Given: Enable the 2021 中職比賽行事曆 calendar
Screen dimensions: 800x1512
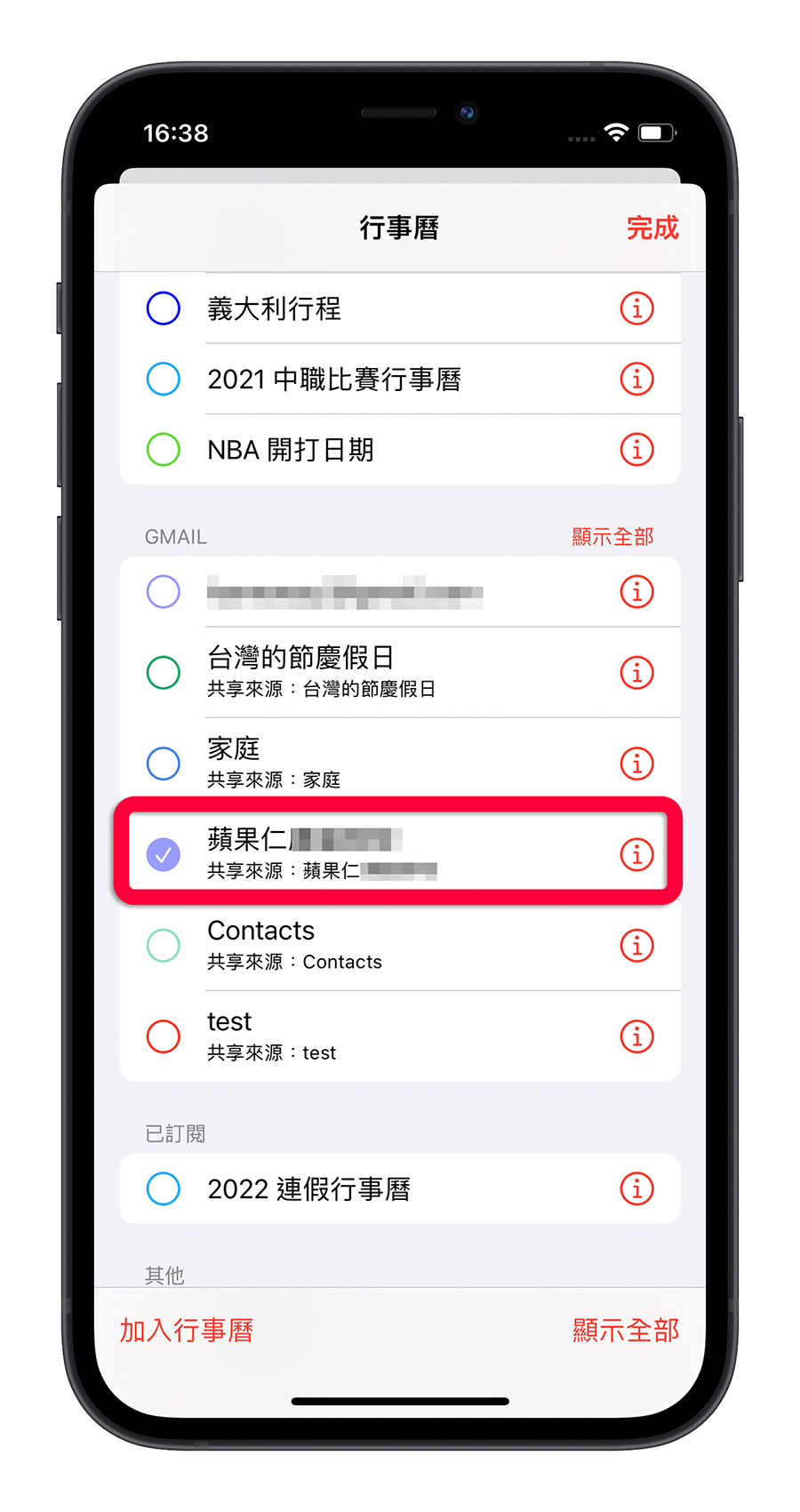Looking at the screenshot, I should [x=164, y=379].
